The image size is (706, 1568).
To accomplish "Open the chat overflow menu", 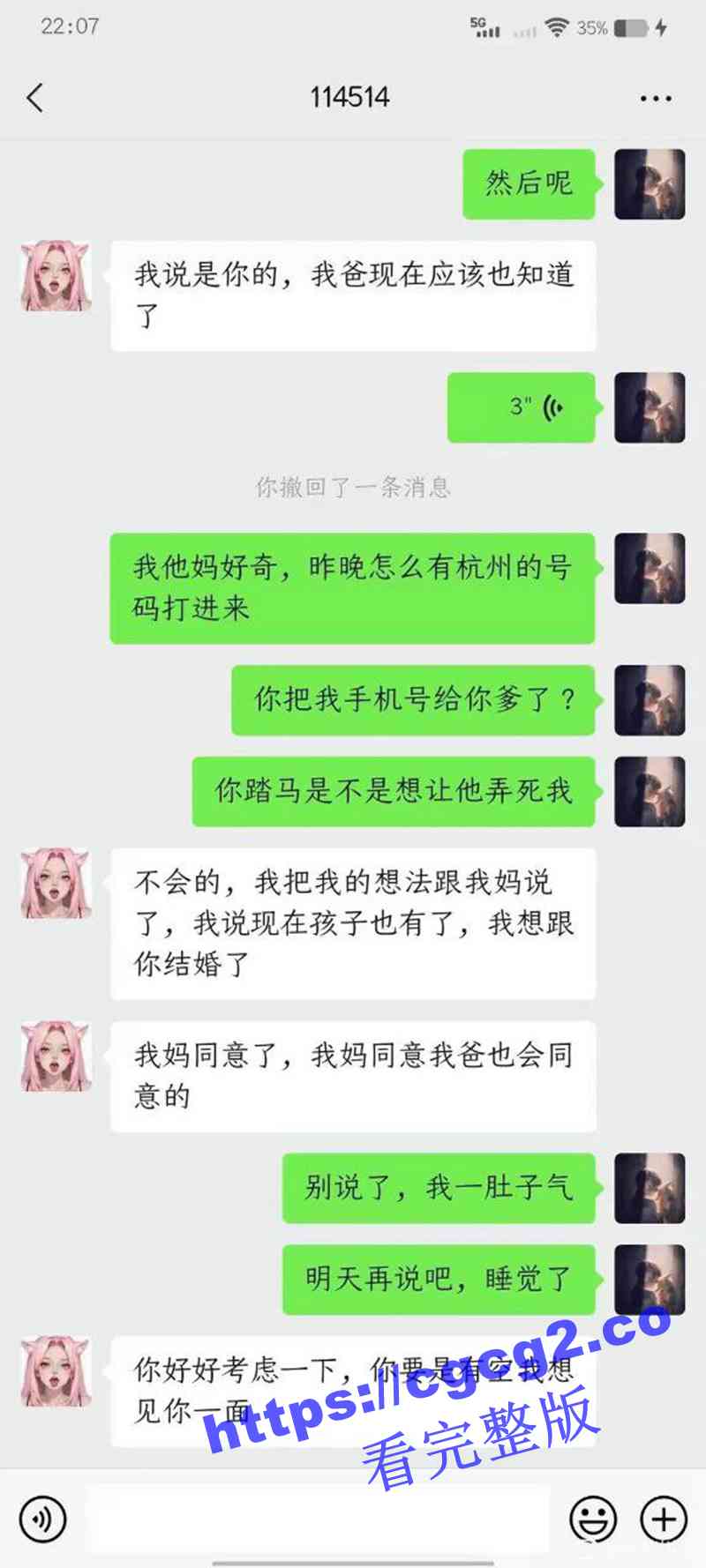I will (655, 98).
